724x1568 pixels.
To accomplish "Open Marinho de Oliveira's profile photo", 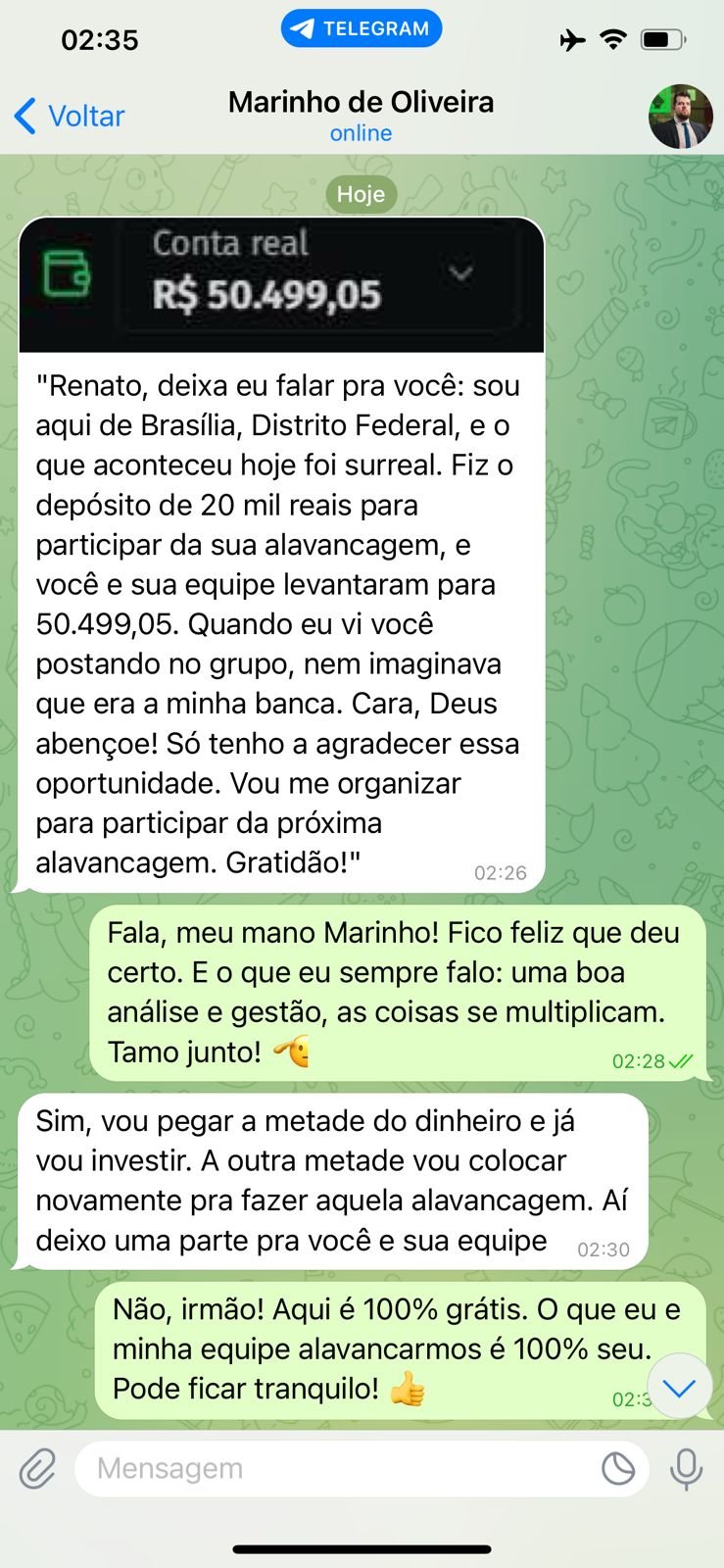I will tap(680, 116).
